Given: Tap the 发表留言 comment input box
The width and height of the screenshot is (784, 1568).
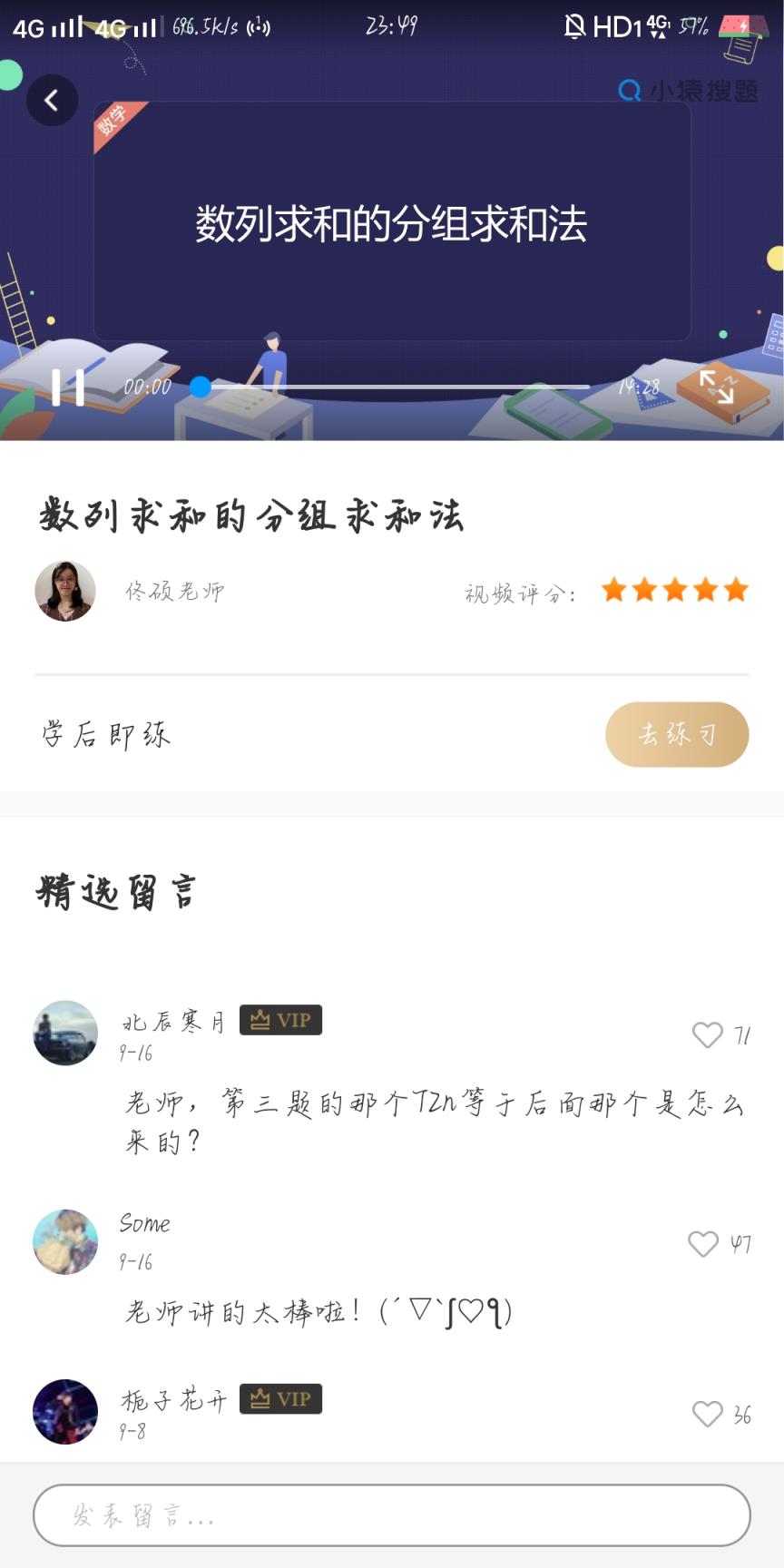Looking at the screenshot, I should (392, 1515).
